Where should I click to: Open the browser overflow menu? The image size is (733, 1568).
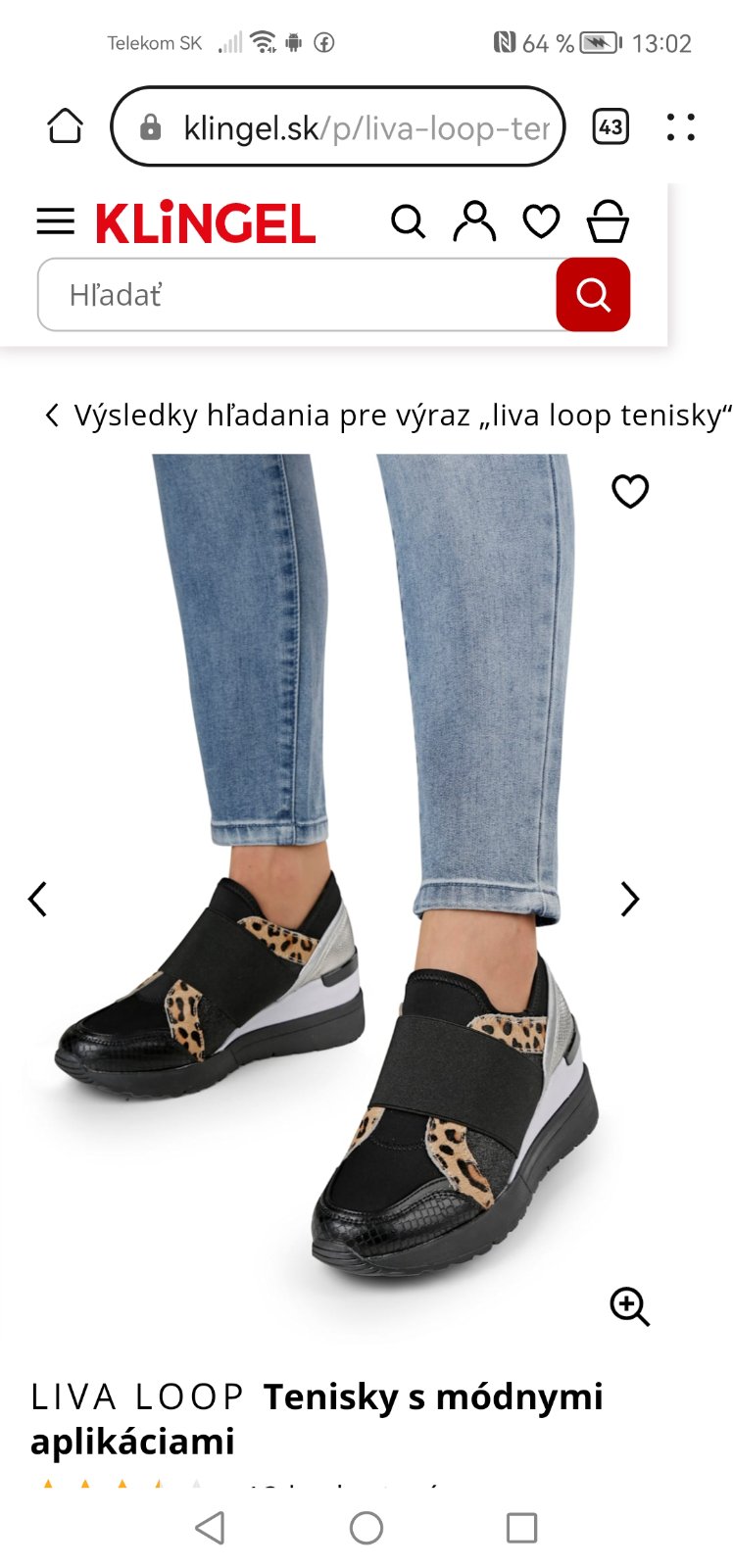pyautogui.click(x=680, y=127)
